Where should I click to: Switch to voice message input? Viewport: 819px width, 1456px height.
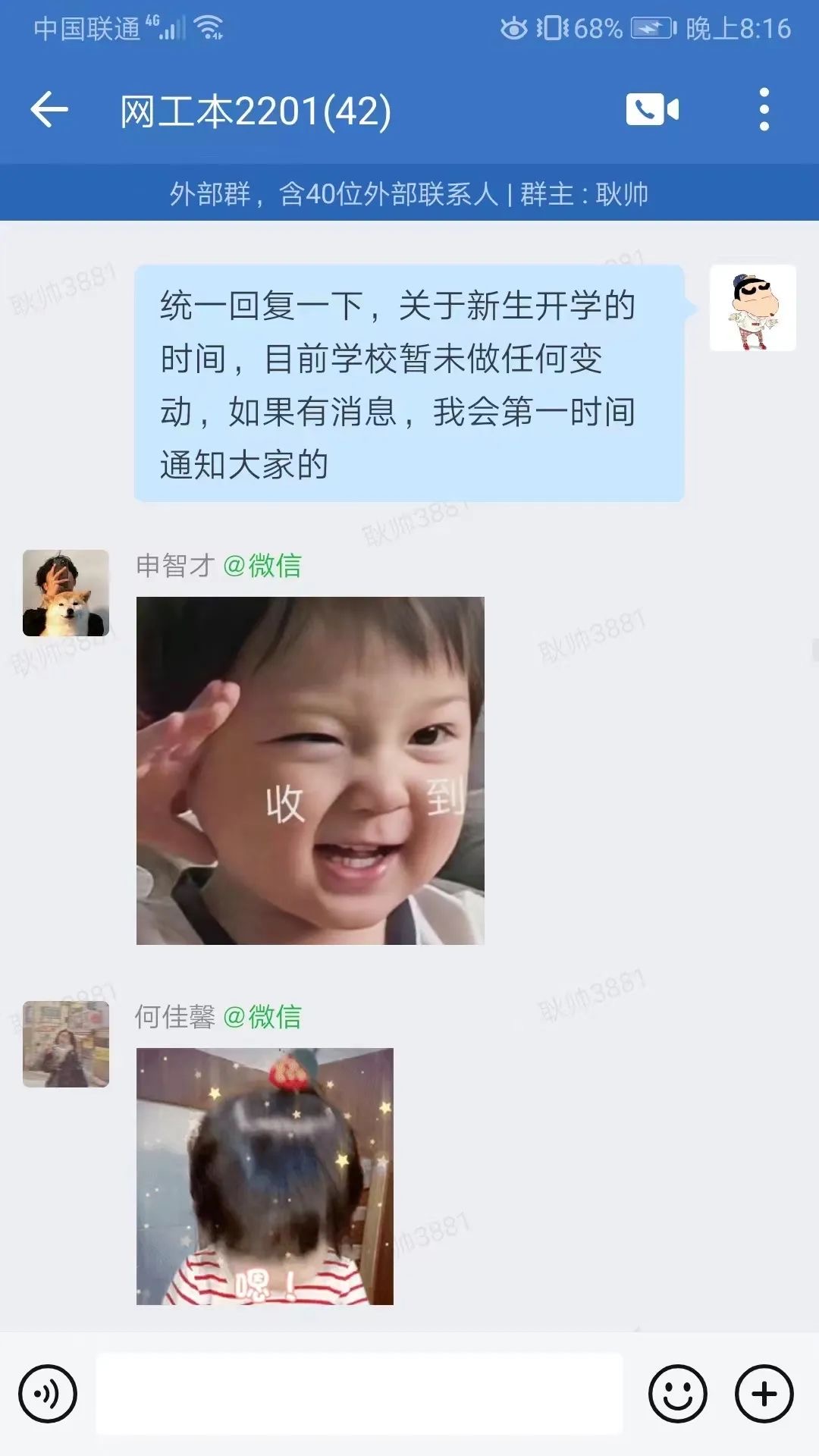tap(48, 1394)
